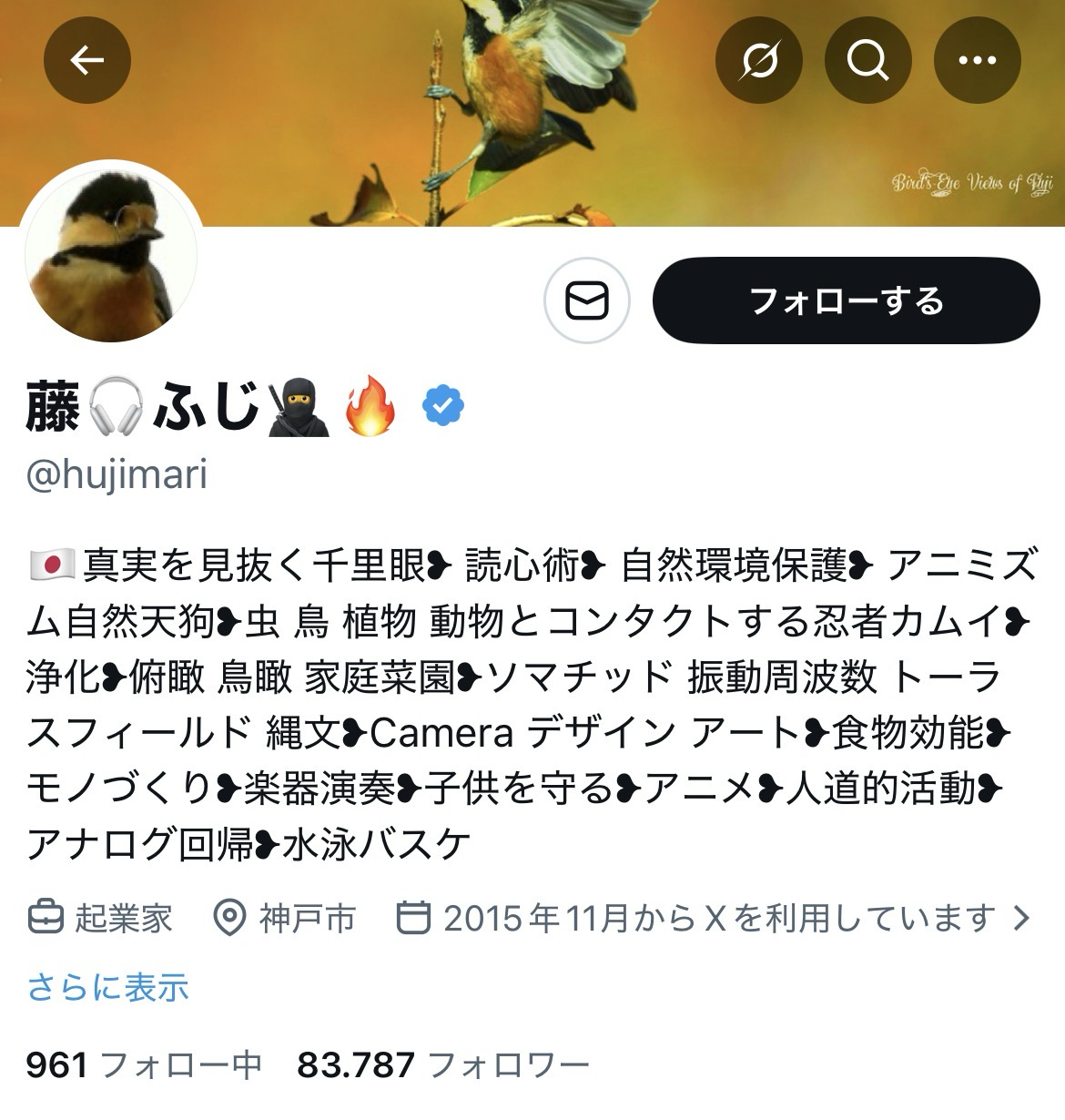The image size is (1065, 1120).
Task: Send a direct message via envelope icon
Action: [587, 300]
